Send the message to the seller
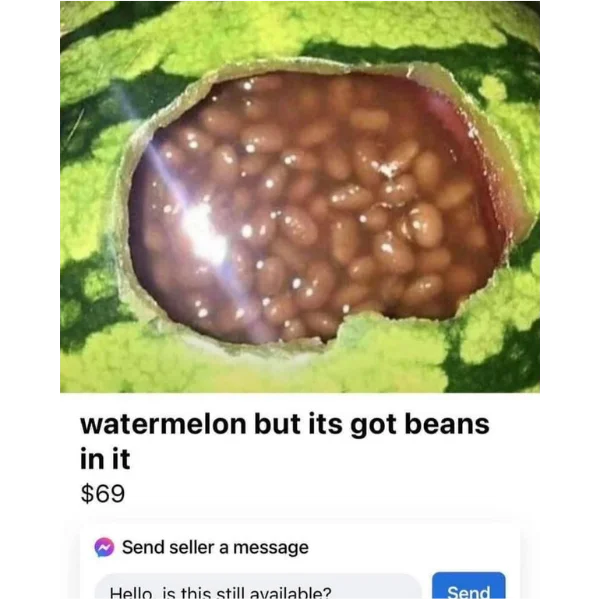The image size is (600, 600). pyautogui.click(x=468, y=588)
